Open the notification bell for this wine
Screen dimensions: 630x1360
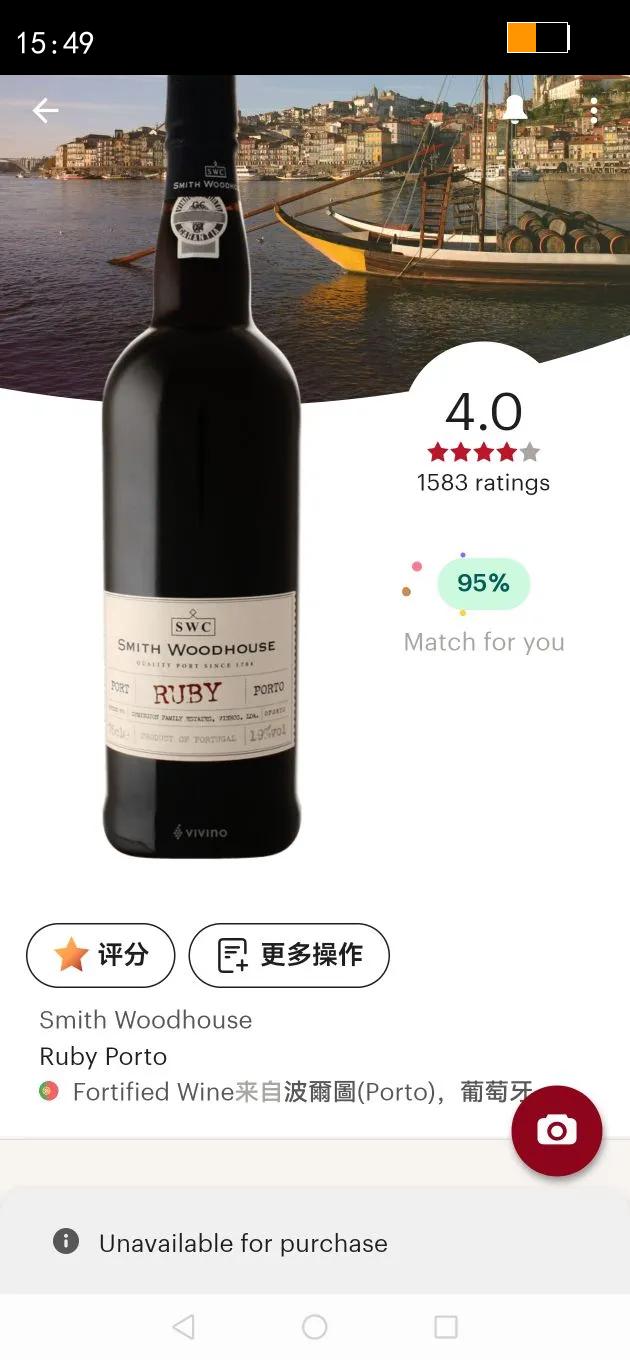(x=515, y=110)
